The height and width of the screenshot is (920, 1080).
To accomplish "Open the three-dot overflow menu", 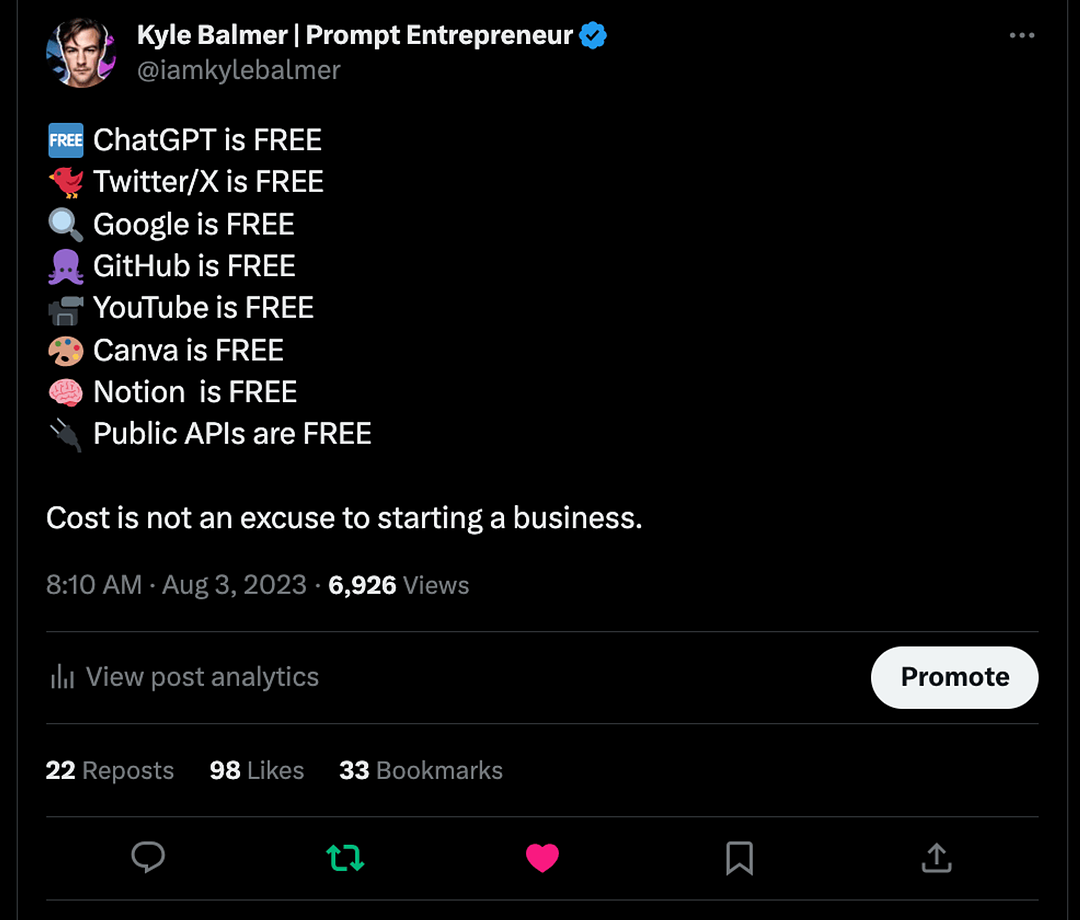I will [1021, 36].
